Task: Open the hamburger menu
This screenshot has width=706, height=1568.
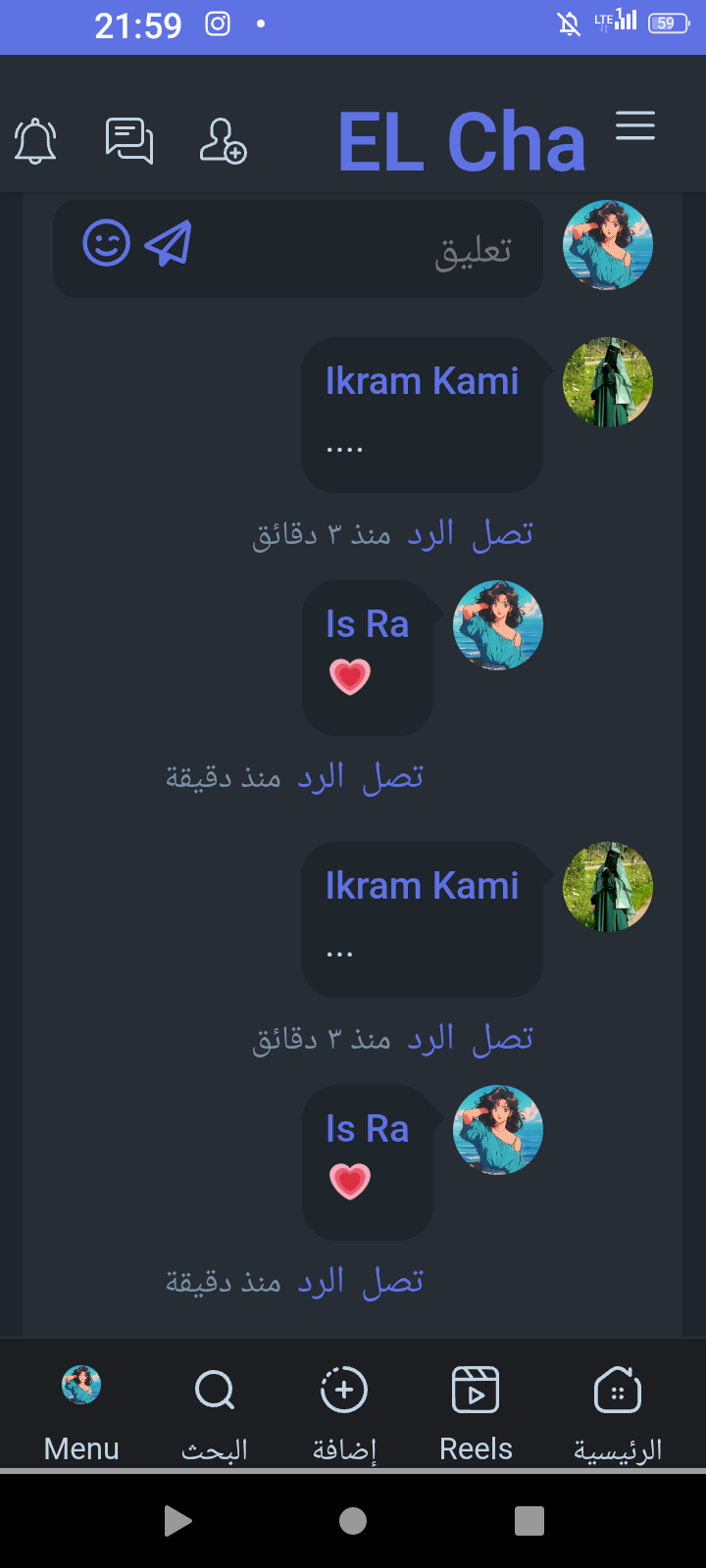Action: click(635, 126)
